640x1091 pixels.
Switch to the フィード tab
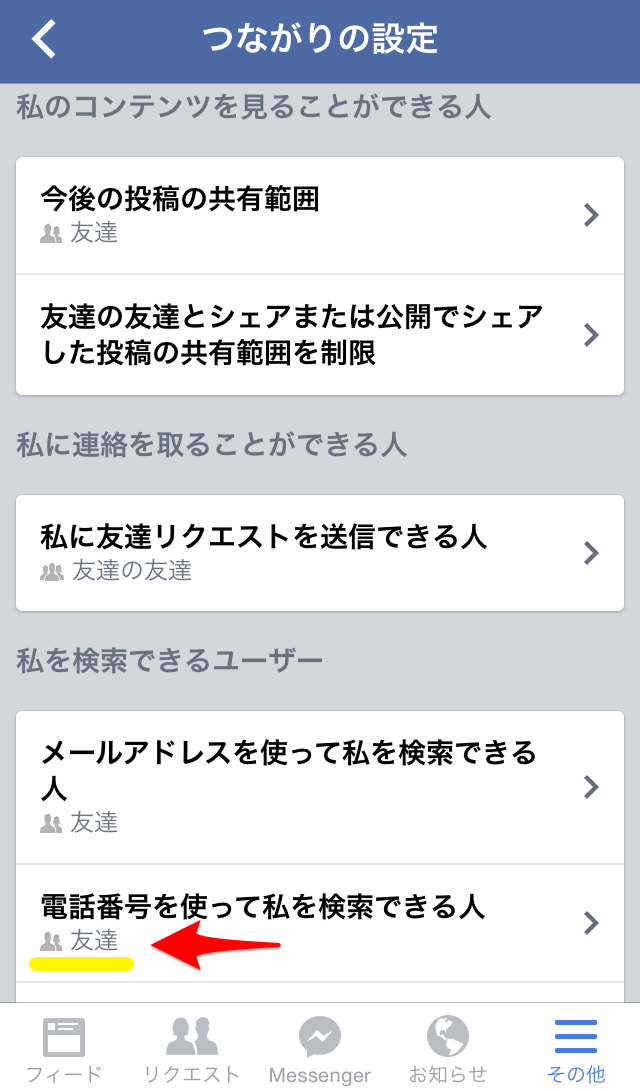coord(64,1049)
